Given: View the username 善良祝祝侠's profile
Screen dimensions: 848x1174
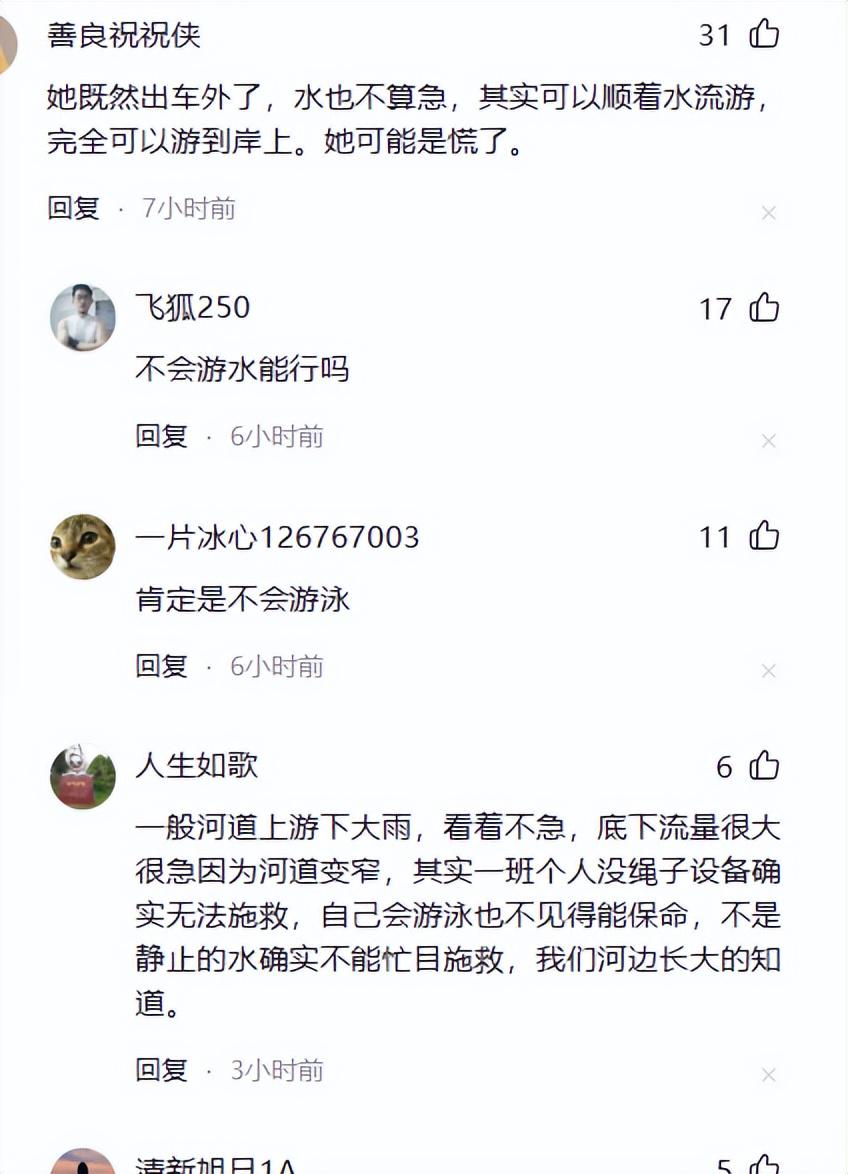Looking at the screenshot, I should point(124,36).
